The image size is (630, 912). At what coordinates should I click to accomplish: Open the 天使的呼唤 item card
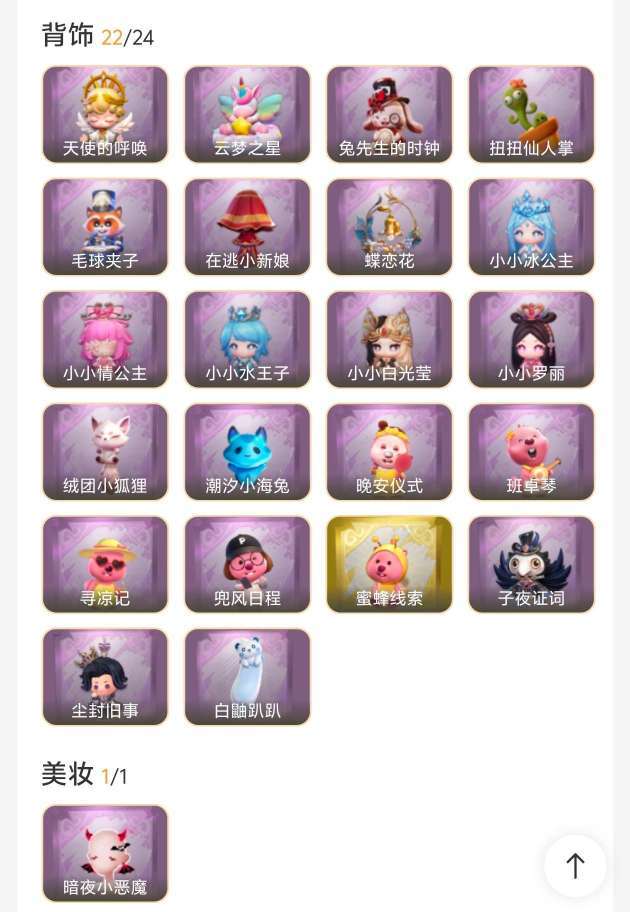tap(105, 114)
